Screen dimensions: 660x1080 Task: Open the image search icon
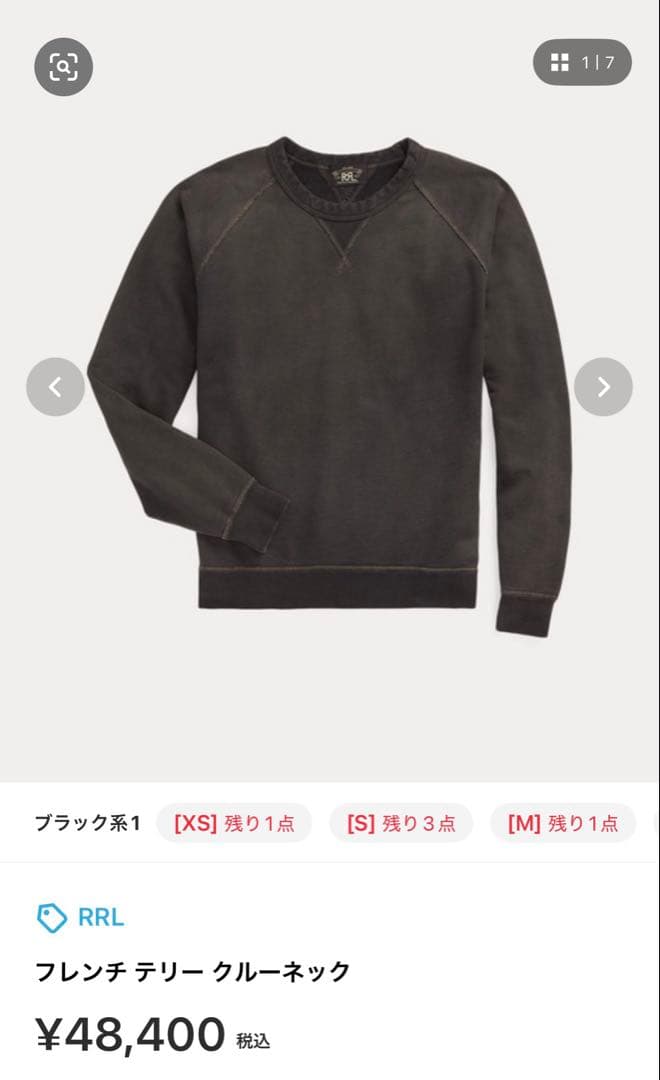click(x=63, y=67)
